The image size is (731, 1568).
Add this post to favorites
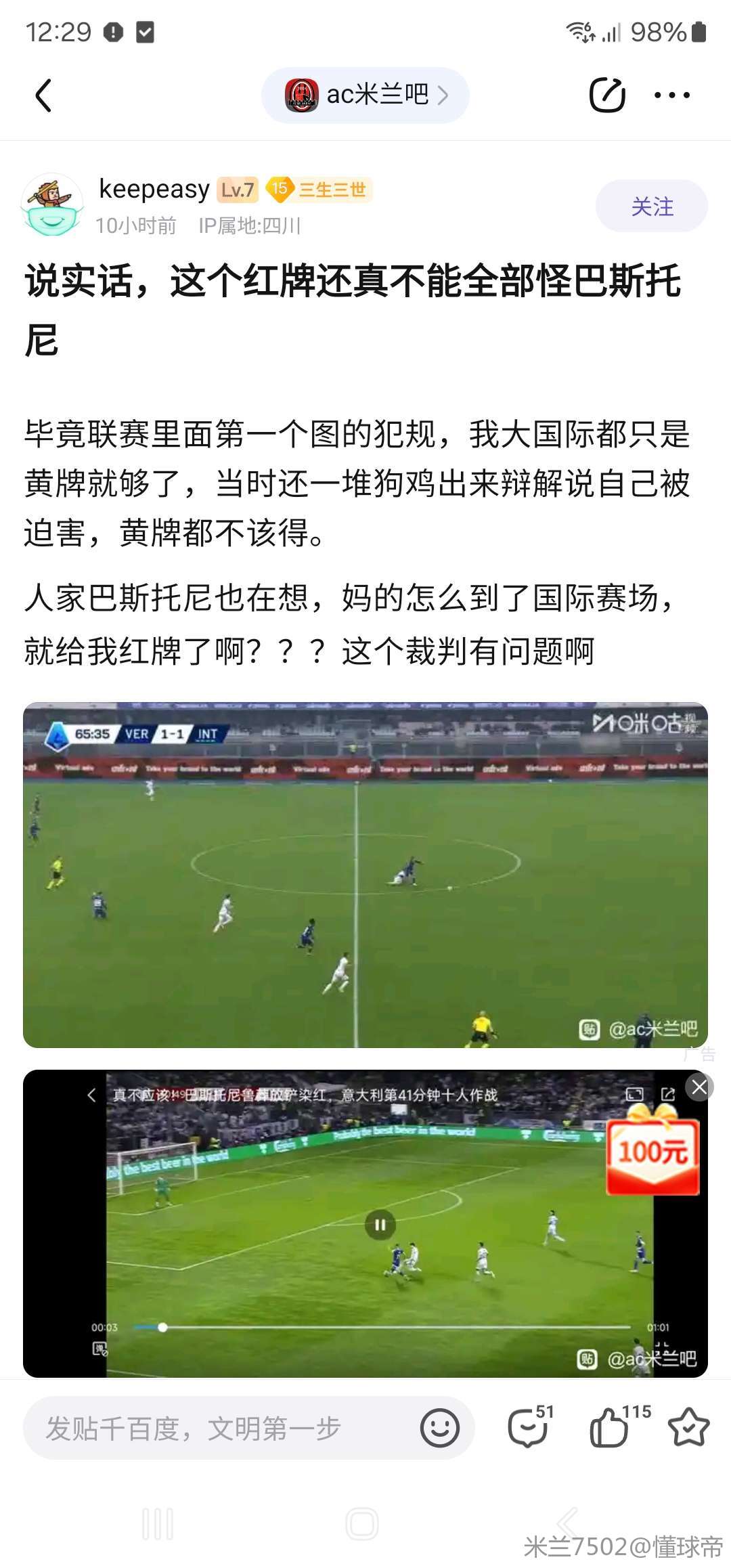688,1427
